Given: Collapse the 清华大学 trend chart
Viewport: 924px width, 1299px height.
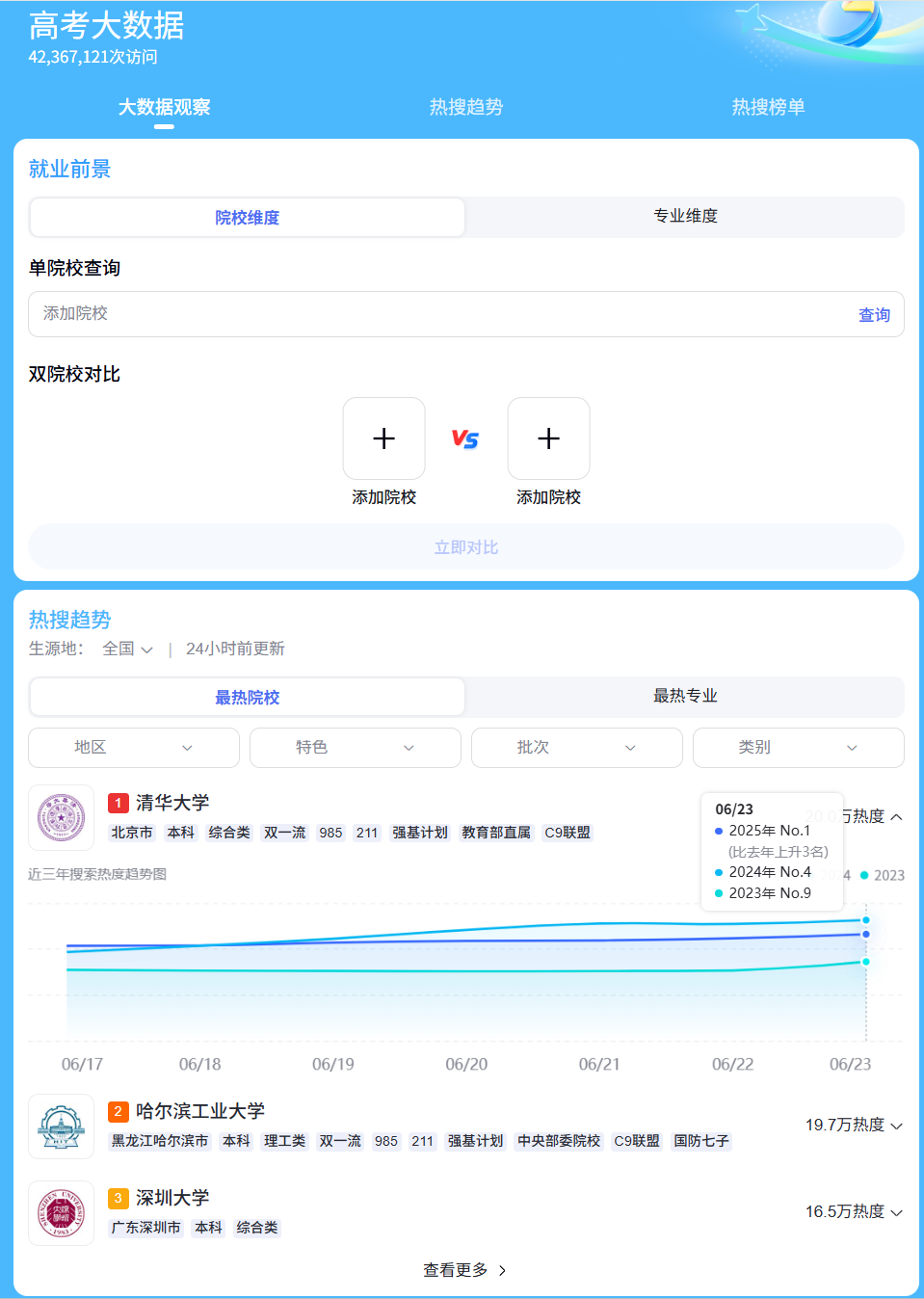Looking at the screenshot, I should [896, 817].
